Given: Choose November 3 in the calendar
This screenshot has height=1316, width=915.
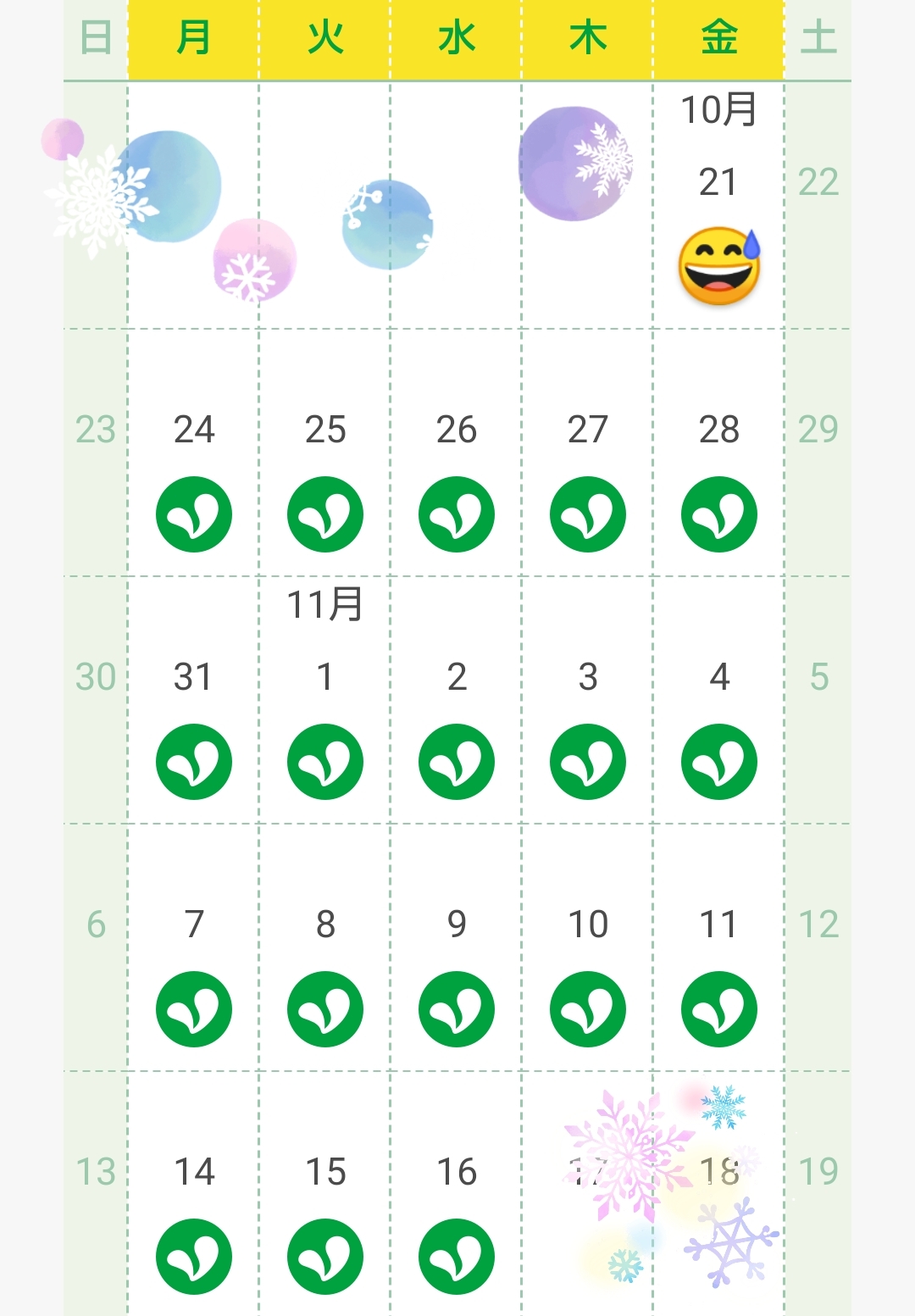Looking at the screenshot, I should tap(587, 700).
